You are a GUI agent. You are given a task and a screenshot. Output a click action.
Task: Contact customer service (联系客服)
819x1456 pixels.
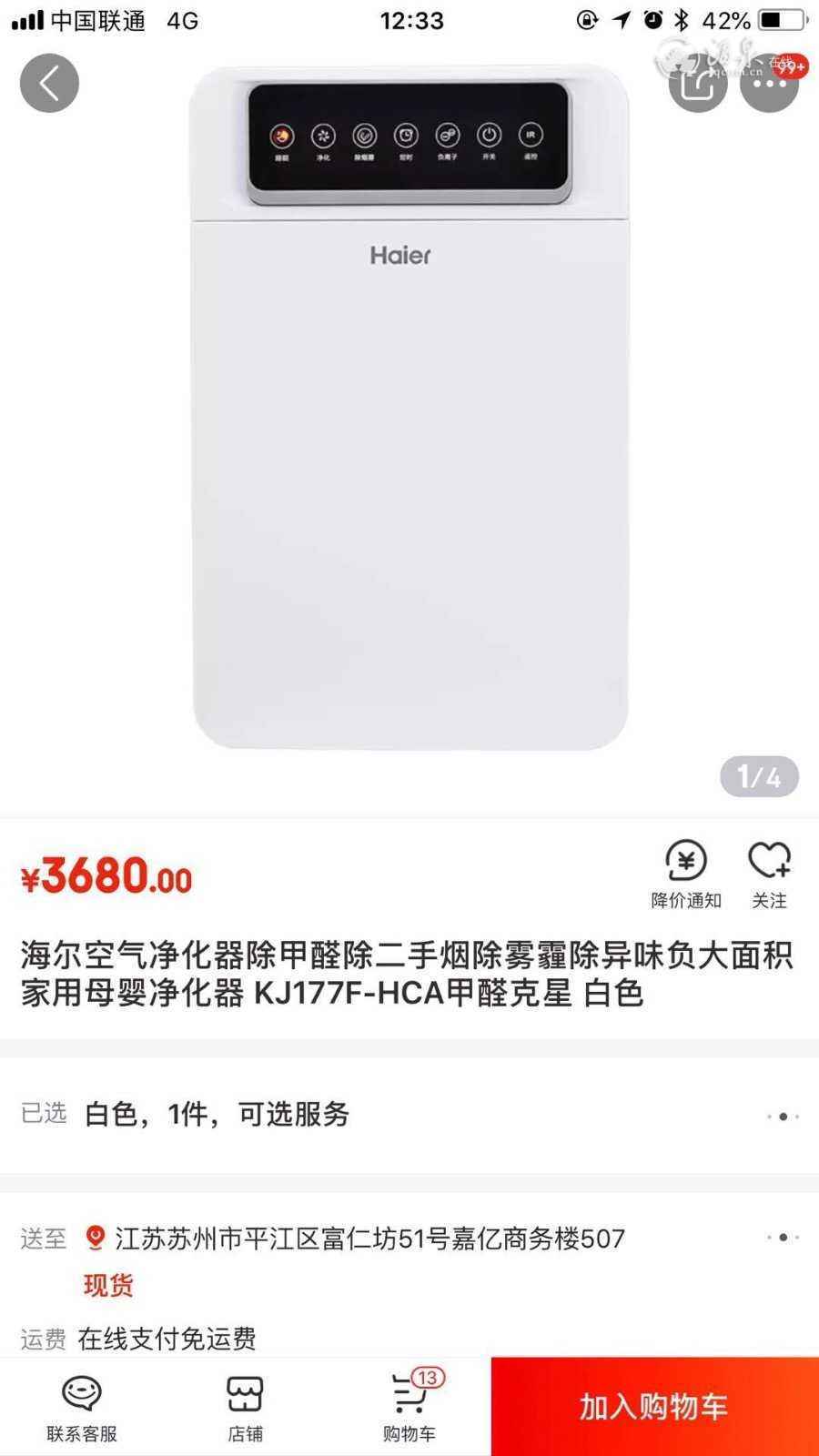(x=82, y=1407)
